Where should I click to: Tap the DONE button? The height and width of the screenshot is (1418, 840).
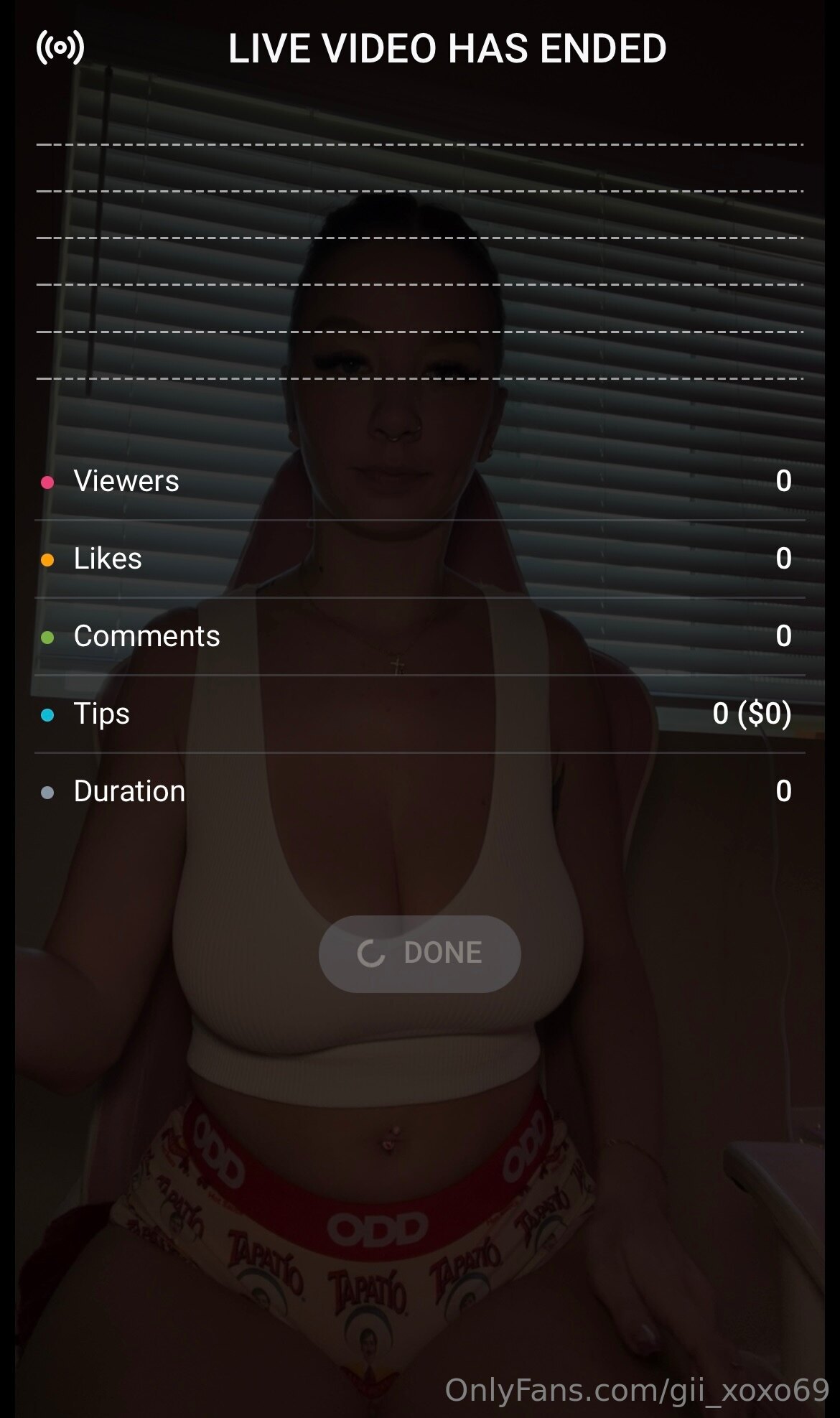[420, 953]
